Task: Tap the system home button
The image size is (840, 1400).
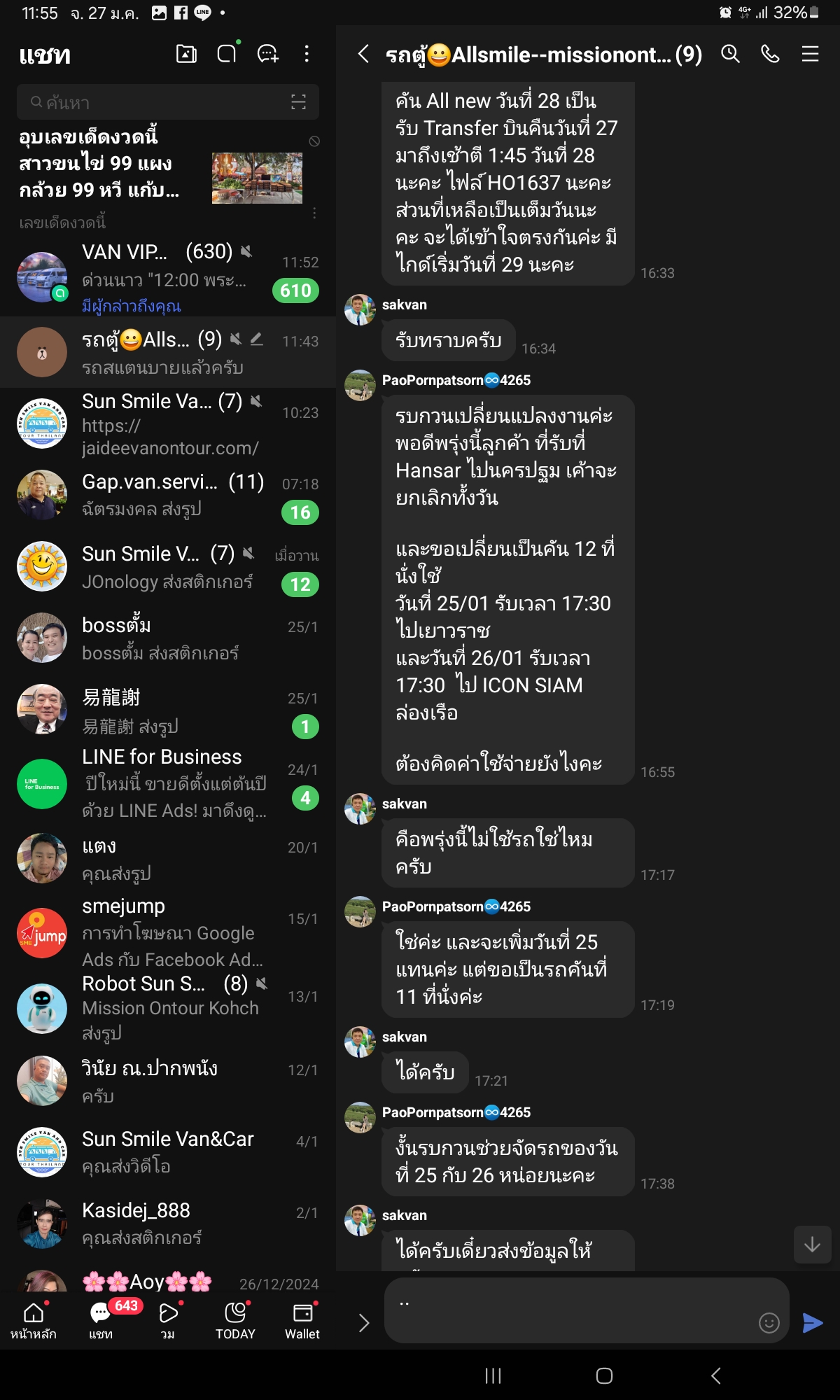Action: 604,1375
